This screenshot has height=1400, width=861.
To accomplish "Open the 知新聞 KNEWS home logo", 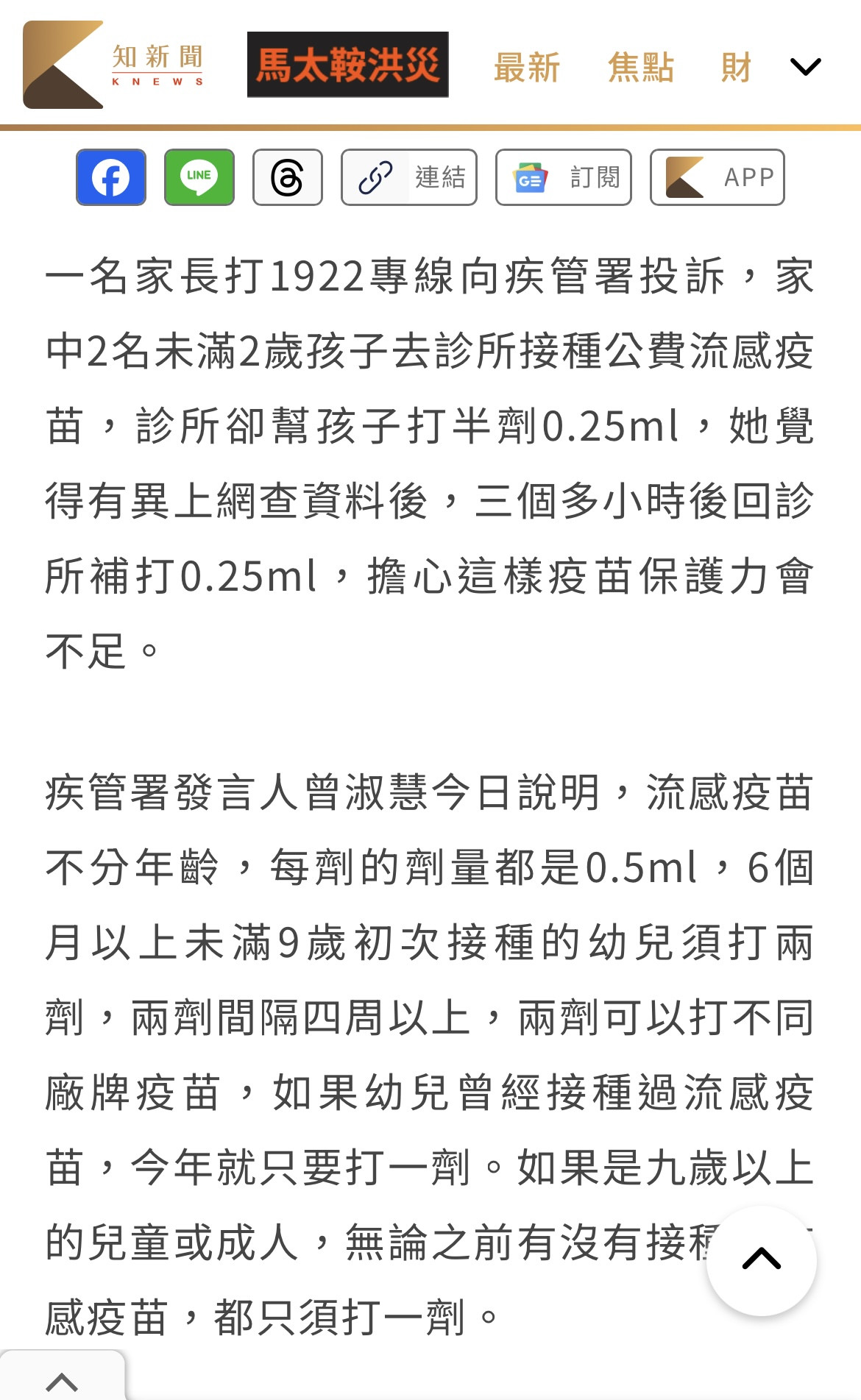I will tap(114, 65).
